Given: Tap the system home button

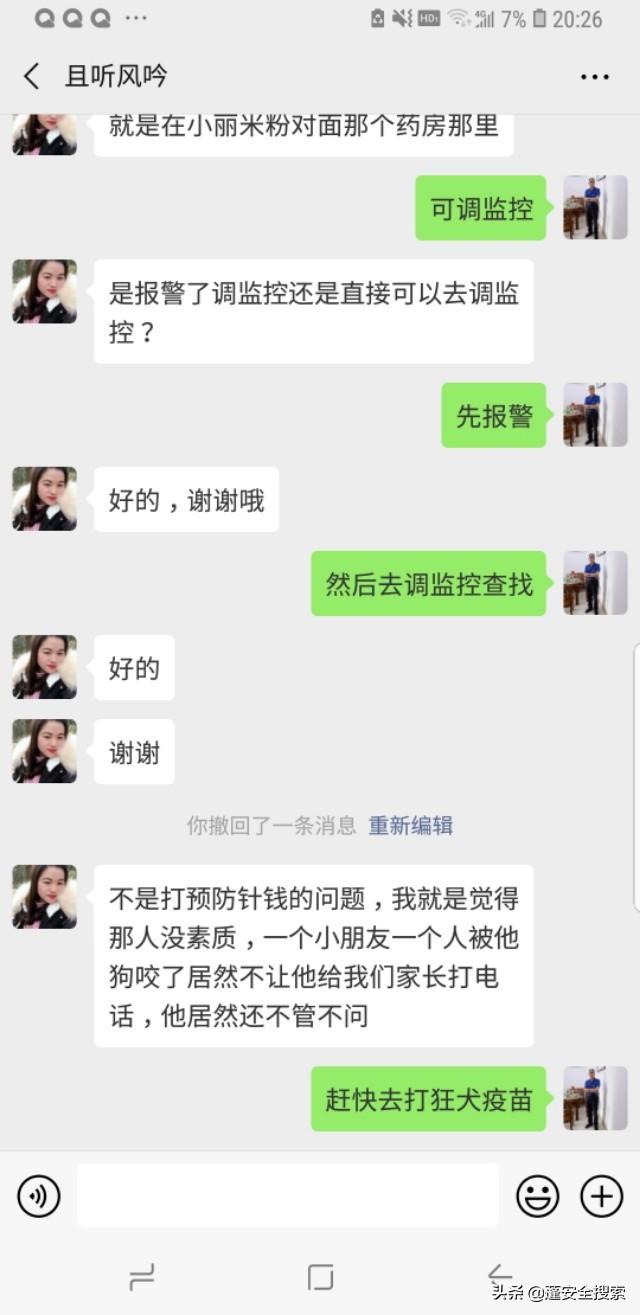Looking at the screenshot, I should [320, 1277].
